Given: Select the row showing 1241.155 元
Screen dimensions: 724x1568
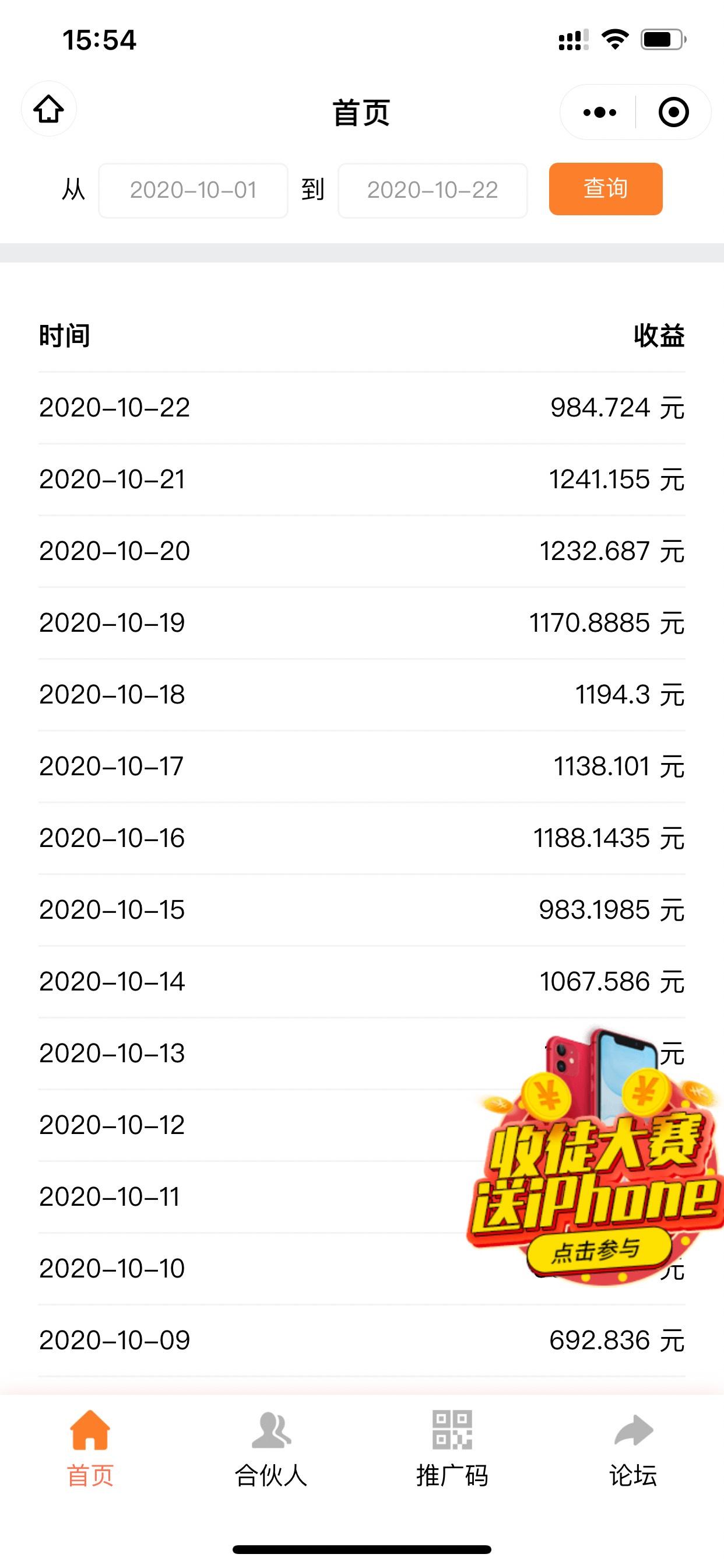Looking at the screenshot, I should point(361,480).
